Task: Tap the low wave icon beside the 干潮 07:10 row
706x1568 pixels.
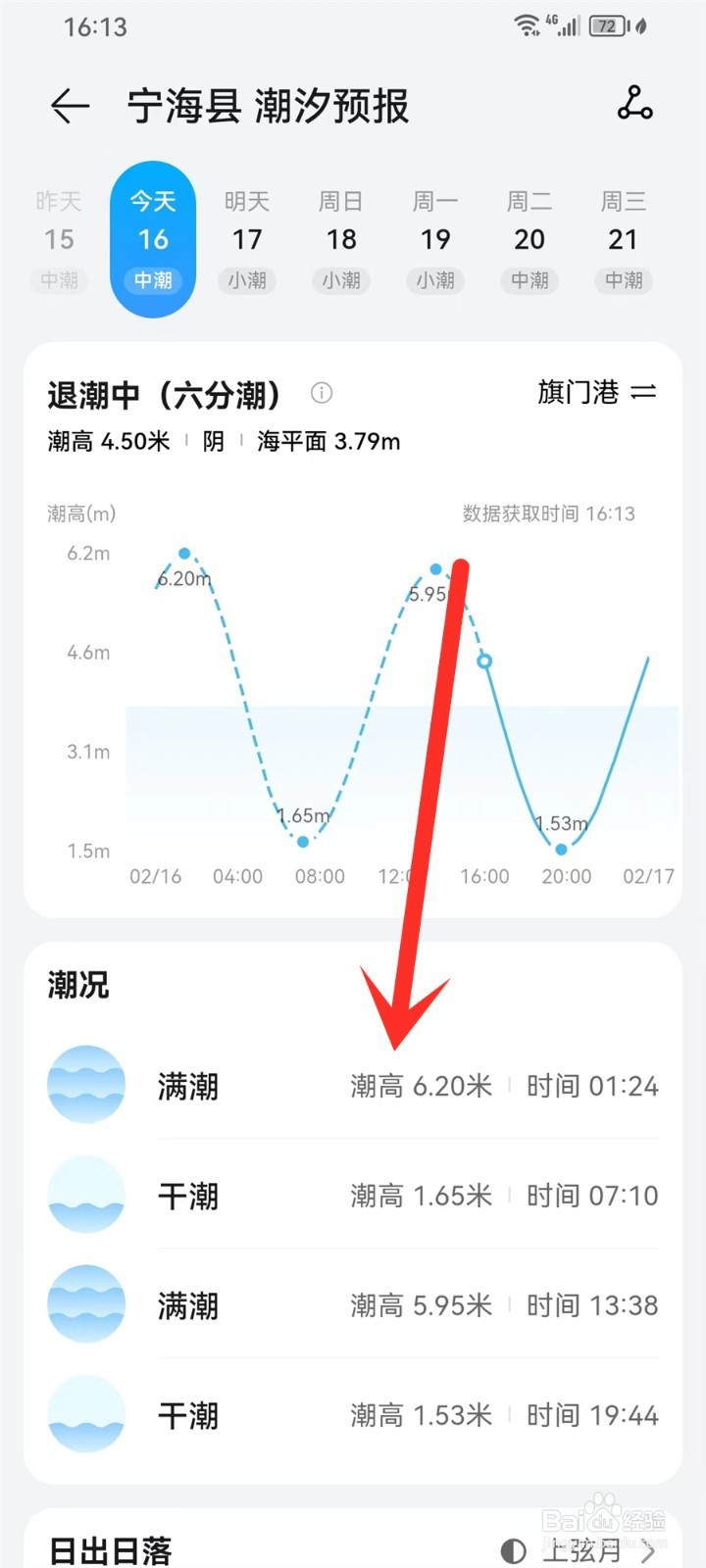Action: pyautogui.click(x=85, y=1195)
